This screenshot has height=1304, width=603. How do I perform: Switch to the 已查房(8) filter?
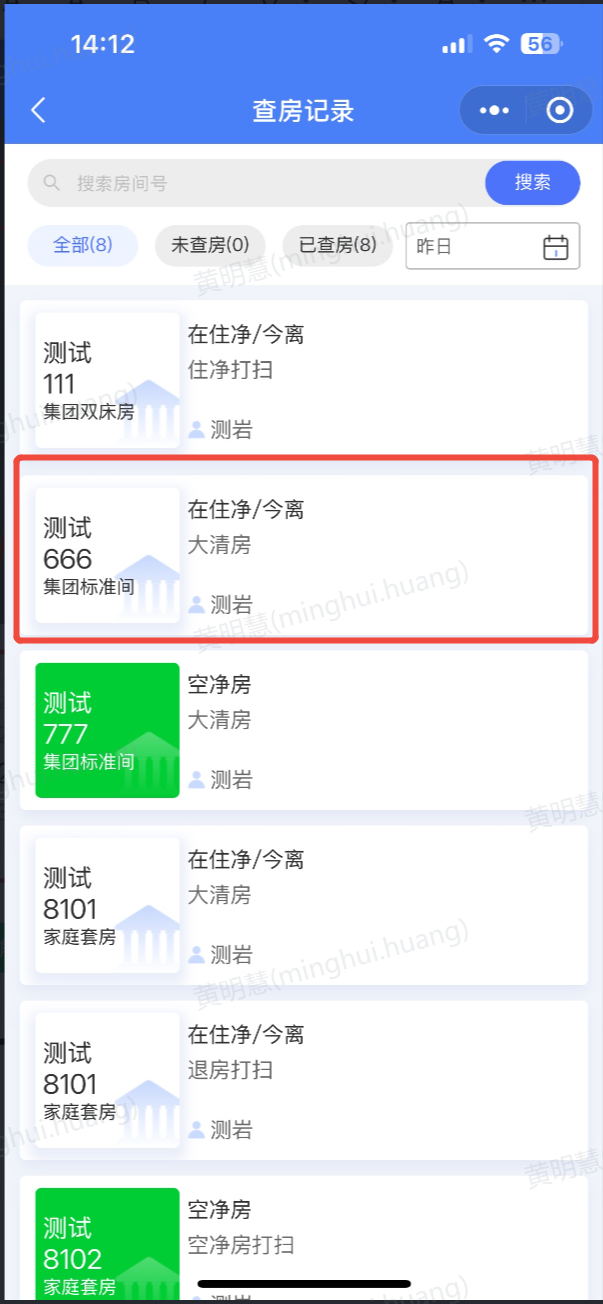pyautogui.click(x=338, y=246)
